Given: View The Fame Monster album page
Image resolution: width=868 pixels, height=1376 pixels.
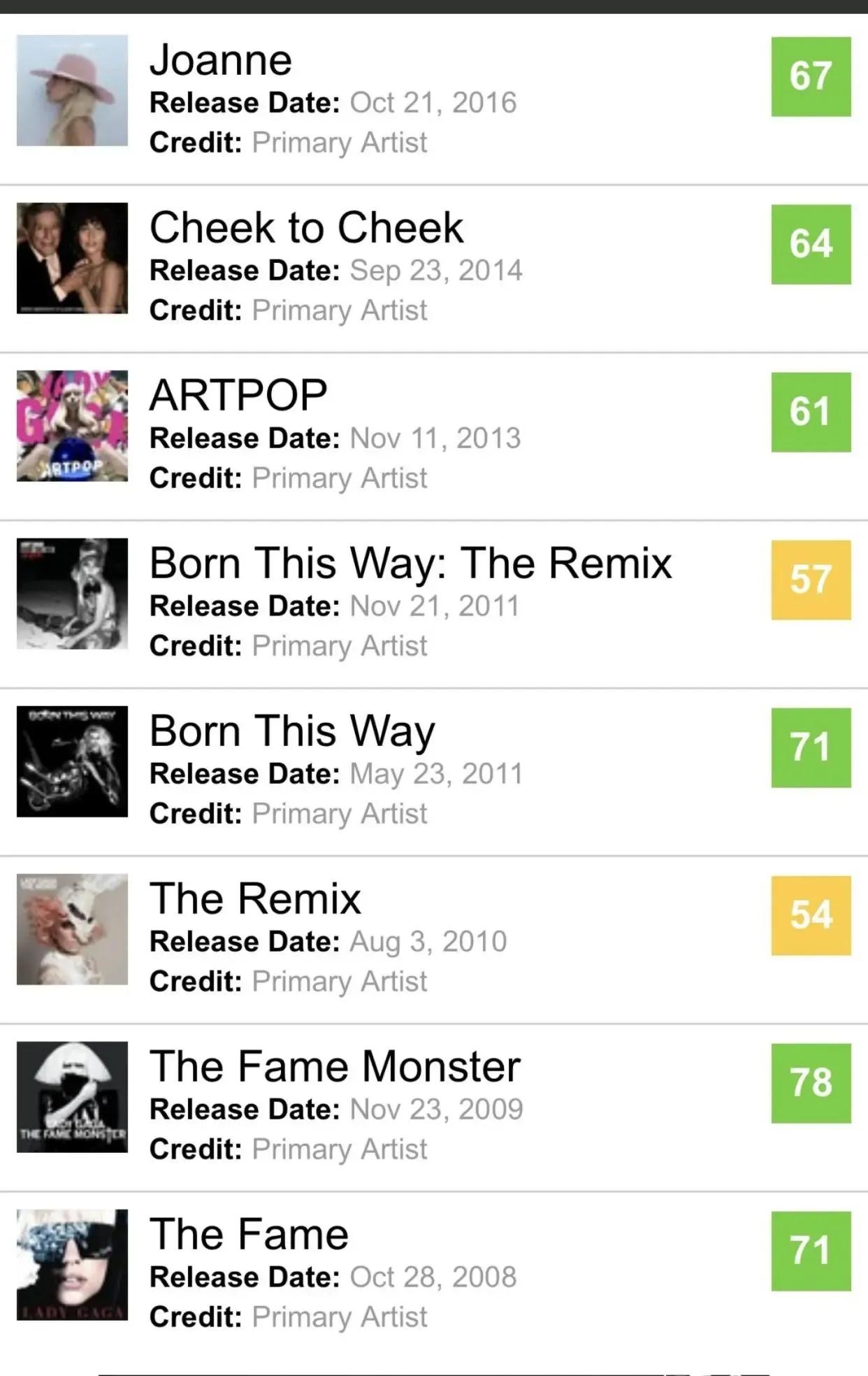Looking at the screenshot, I should [335, 1067].
